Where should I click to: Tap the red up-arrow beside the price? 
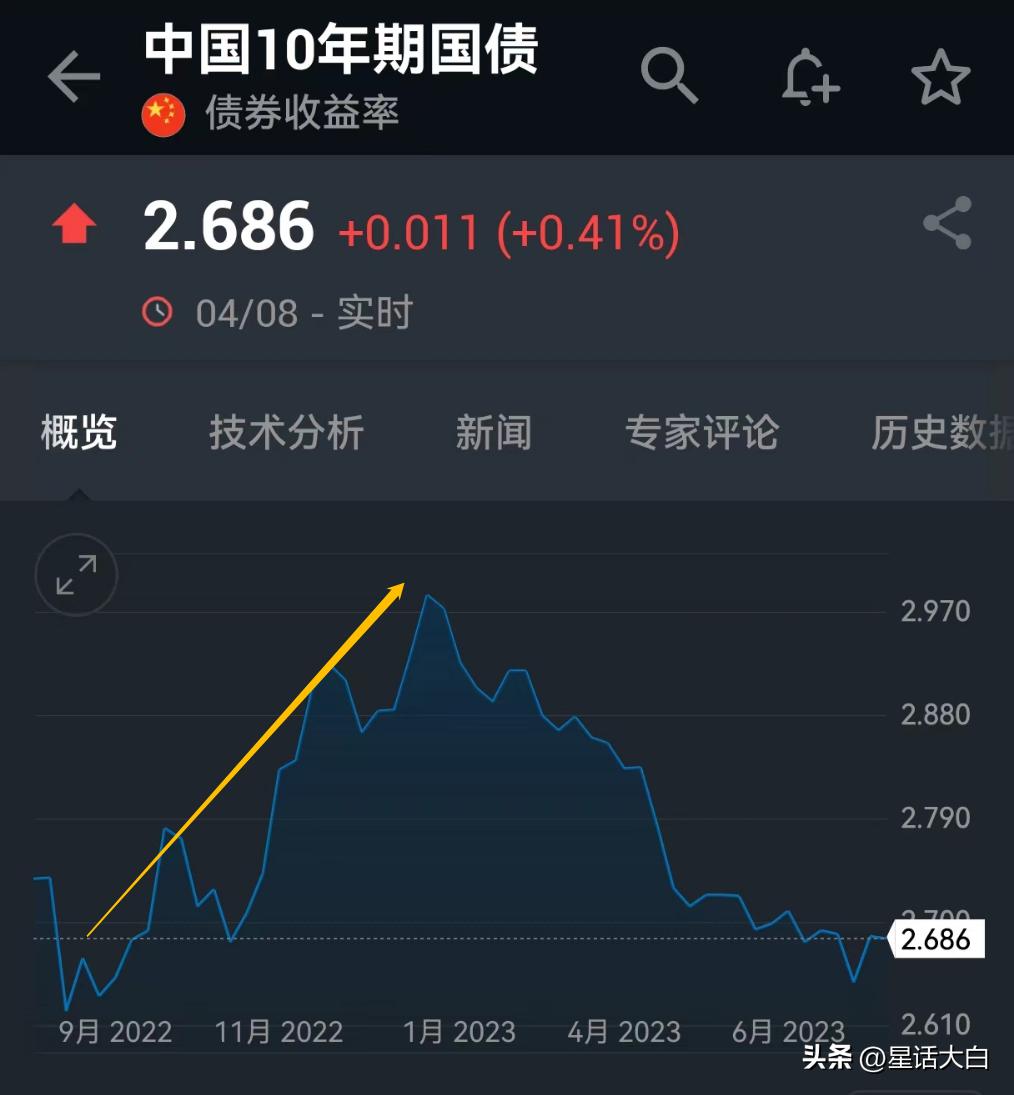tap(74, 224)
